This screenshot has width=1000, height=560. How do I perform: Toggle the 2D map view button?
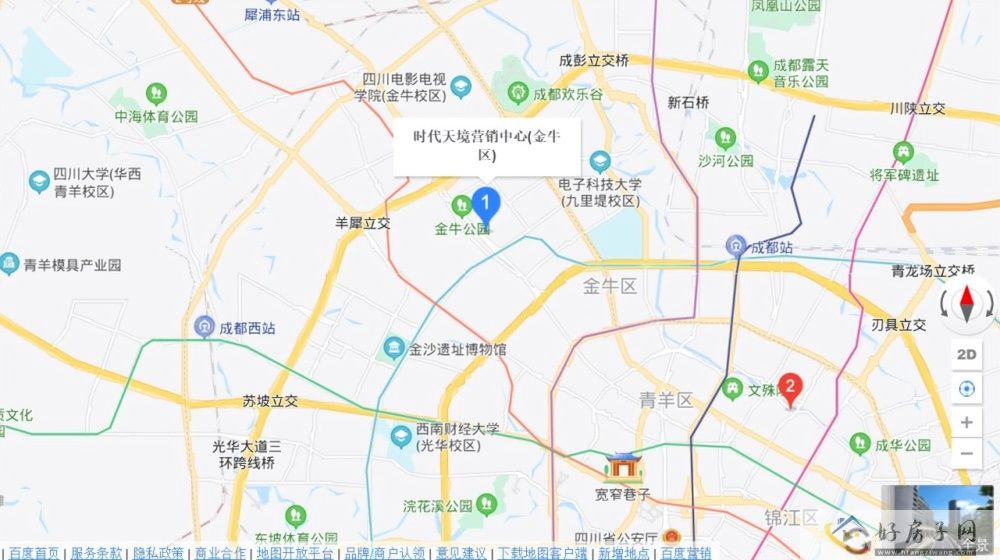click(x=966, y=354)
